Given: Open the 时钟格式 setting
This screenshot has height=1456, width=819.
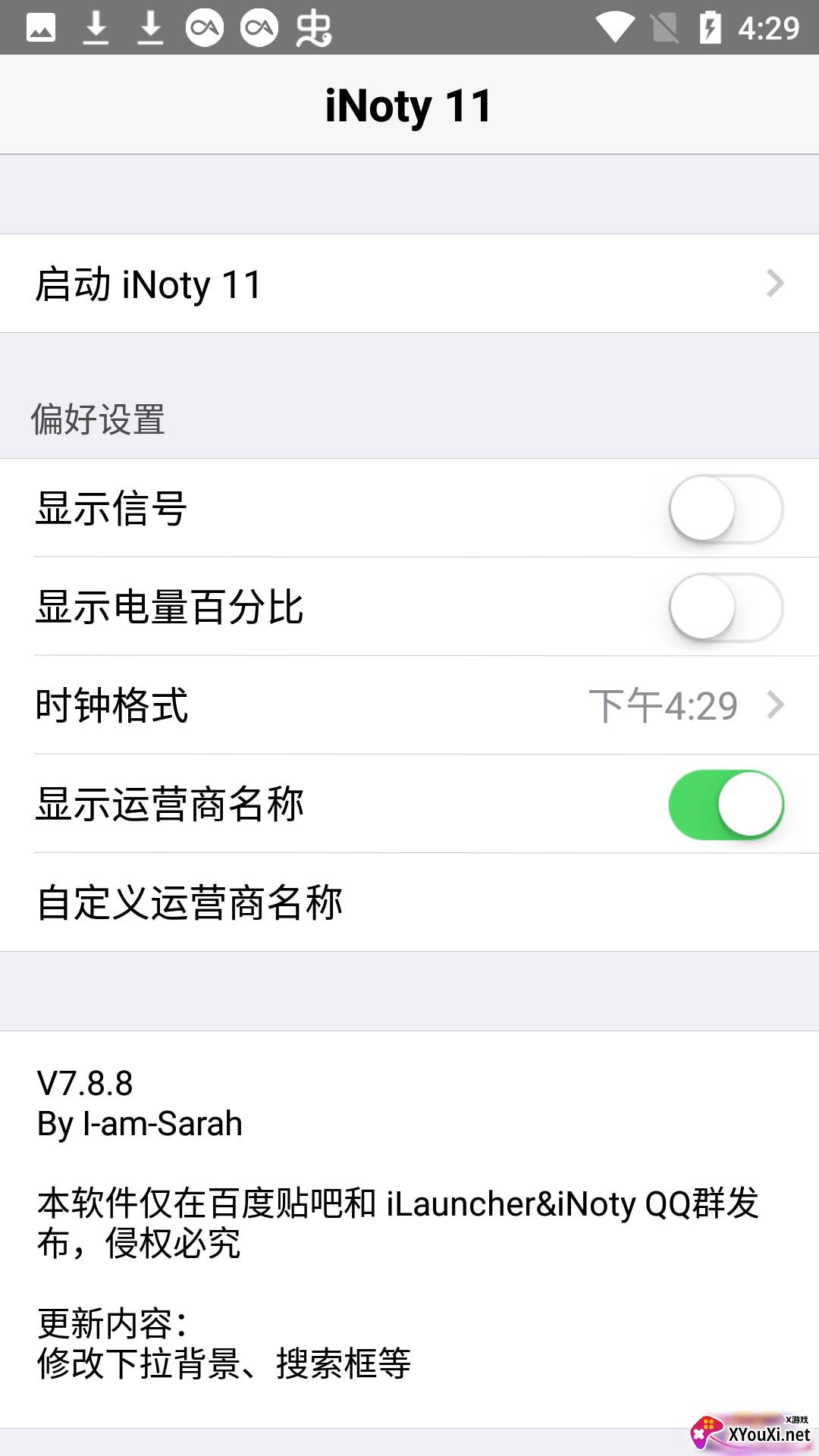Looking at the screenshot, I should pos(409,706).
